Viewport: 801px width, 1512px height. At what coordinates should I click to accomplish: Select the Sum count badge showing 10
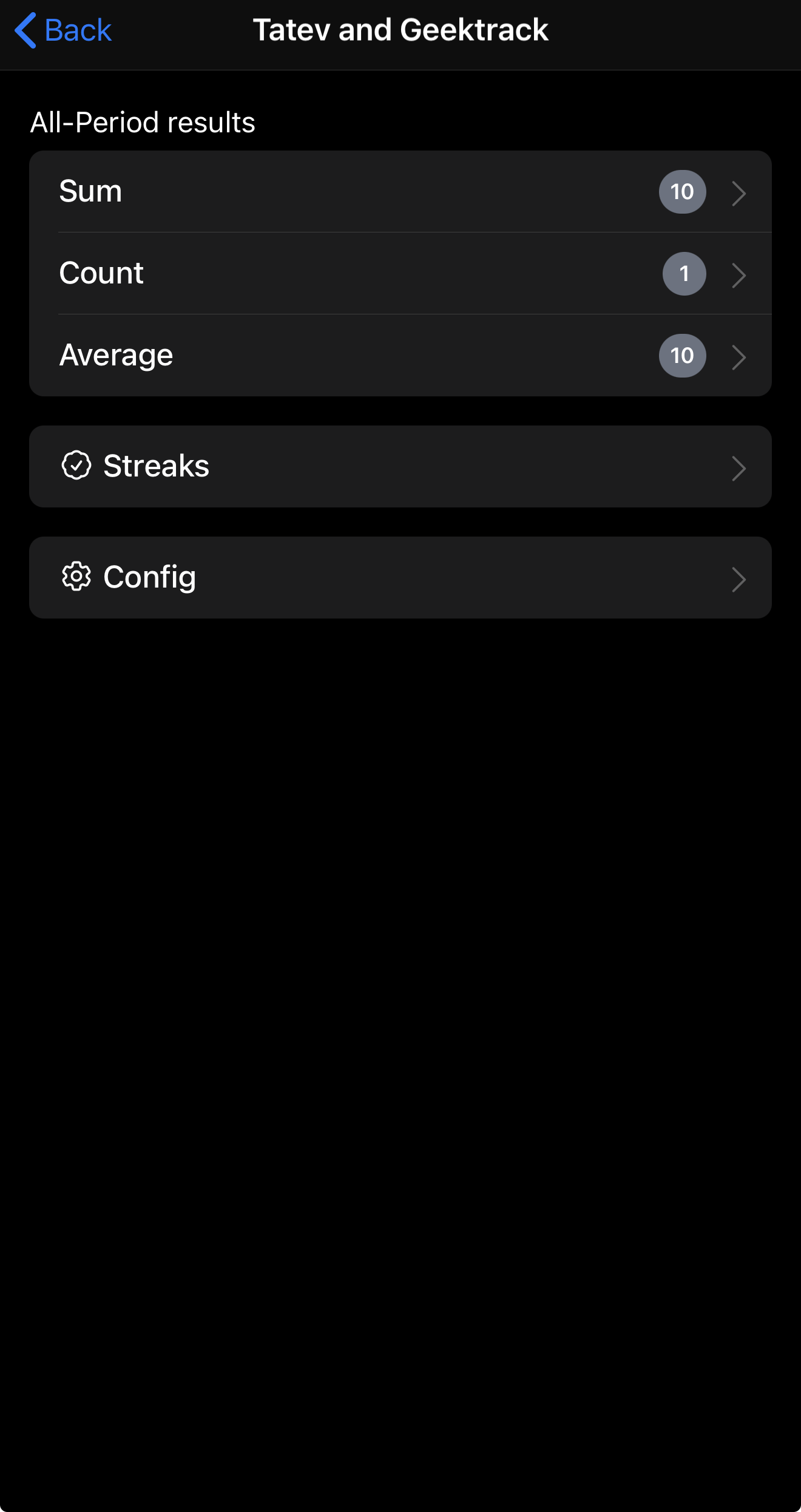pos(682,192)
